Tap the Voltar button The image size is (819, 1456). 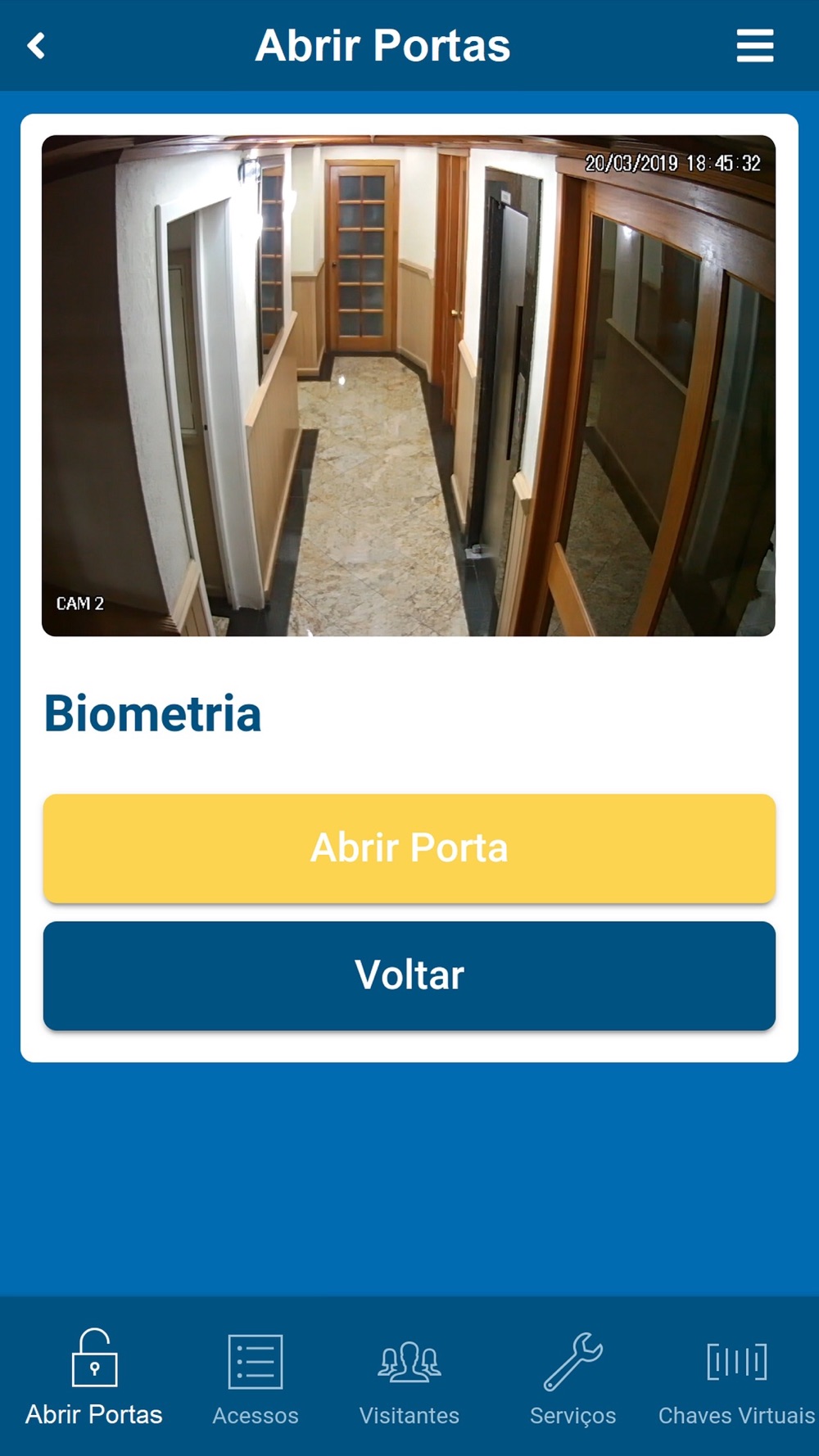(409, 975)
